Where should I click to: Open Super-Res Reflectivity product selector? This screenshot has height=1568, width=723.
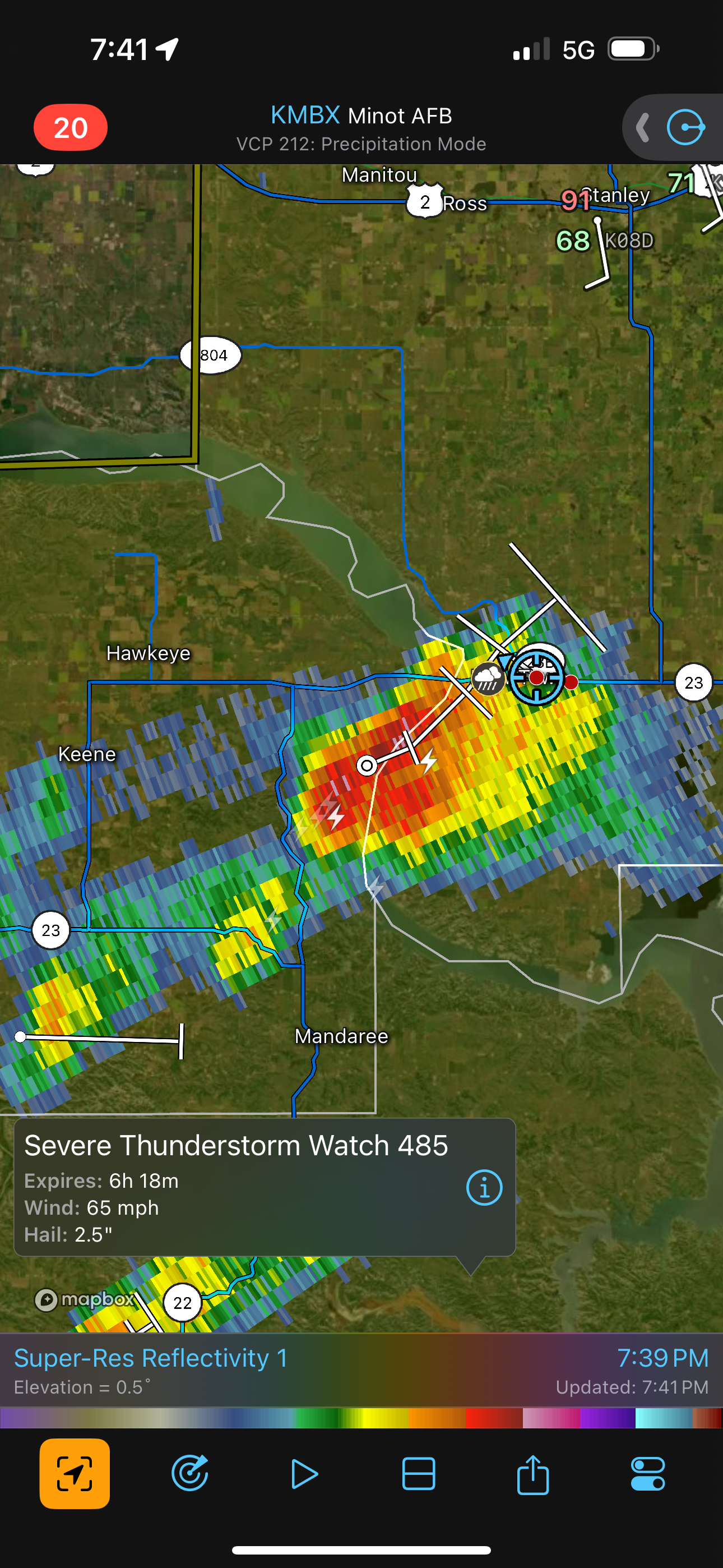click(x=150, y=1358)
